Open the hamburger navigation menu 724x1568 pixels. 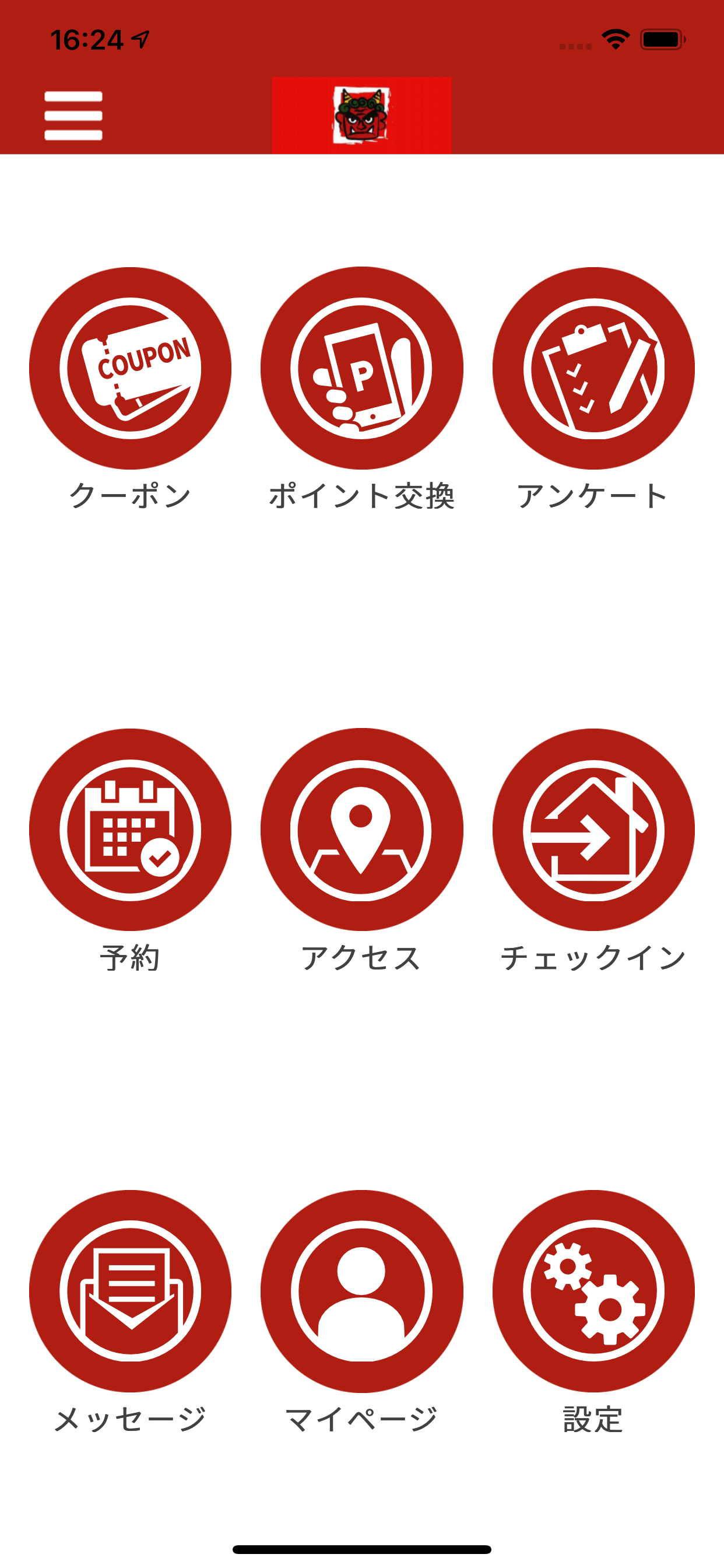point(73,114)
